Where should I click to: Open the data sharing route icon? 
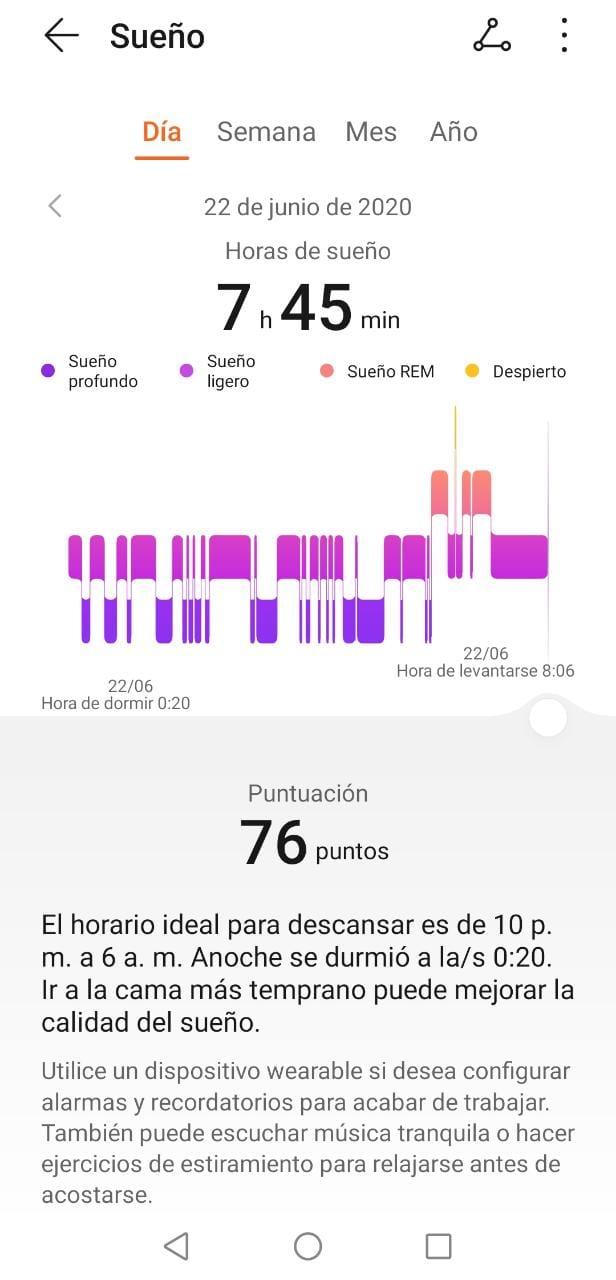491,36
